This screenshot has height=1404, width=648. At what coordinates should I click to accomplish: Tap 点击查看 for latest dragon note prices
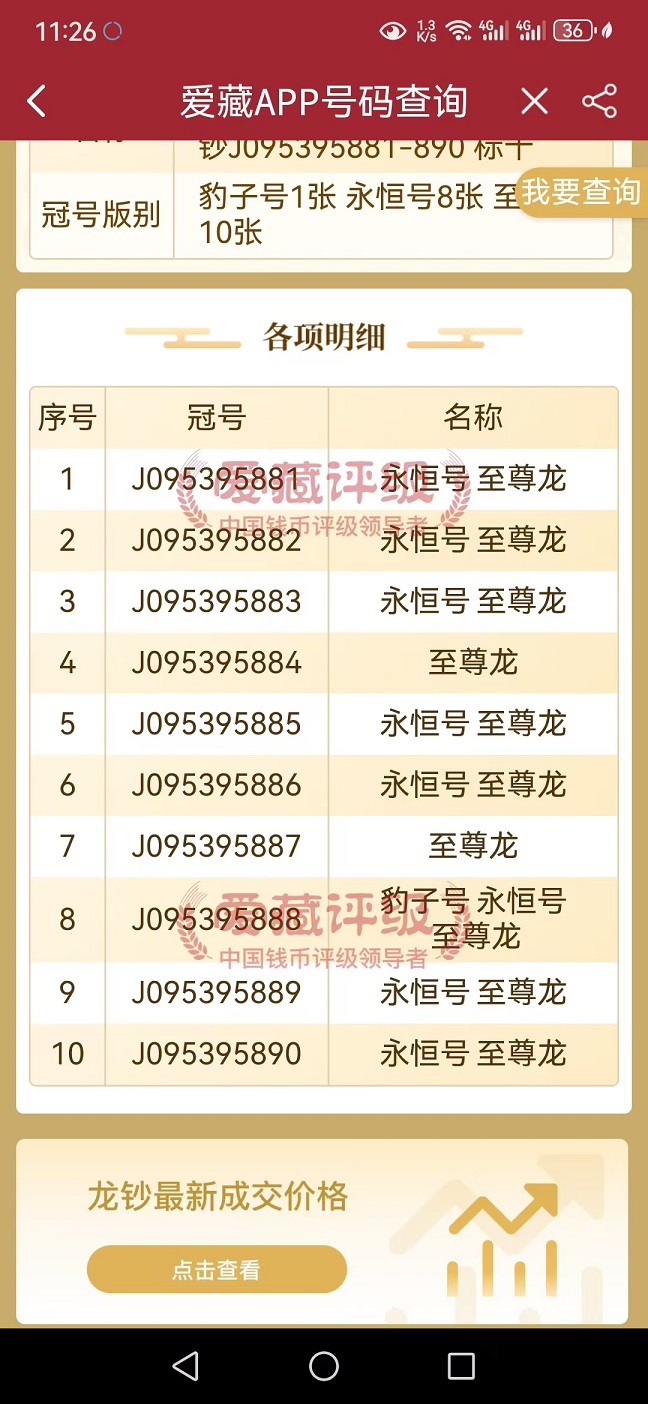[217, 1270]
